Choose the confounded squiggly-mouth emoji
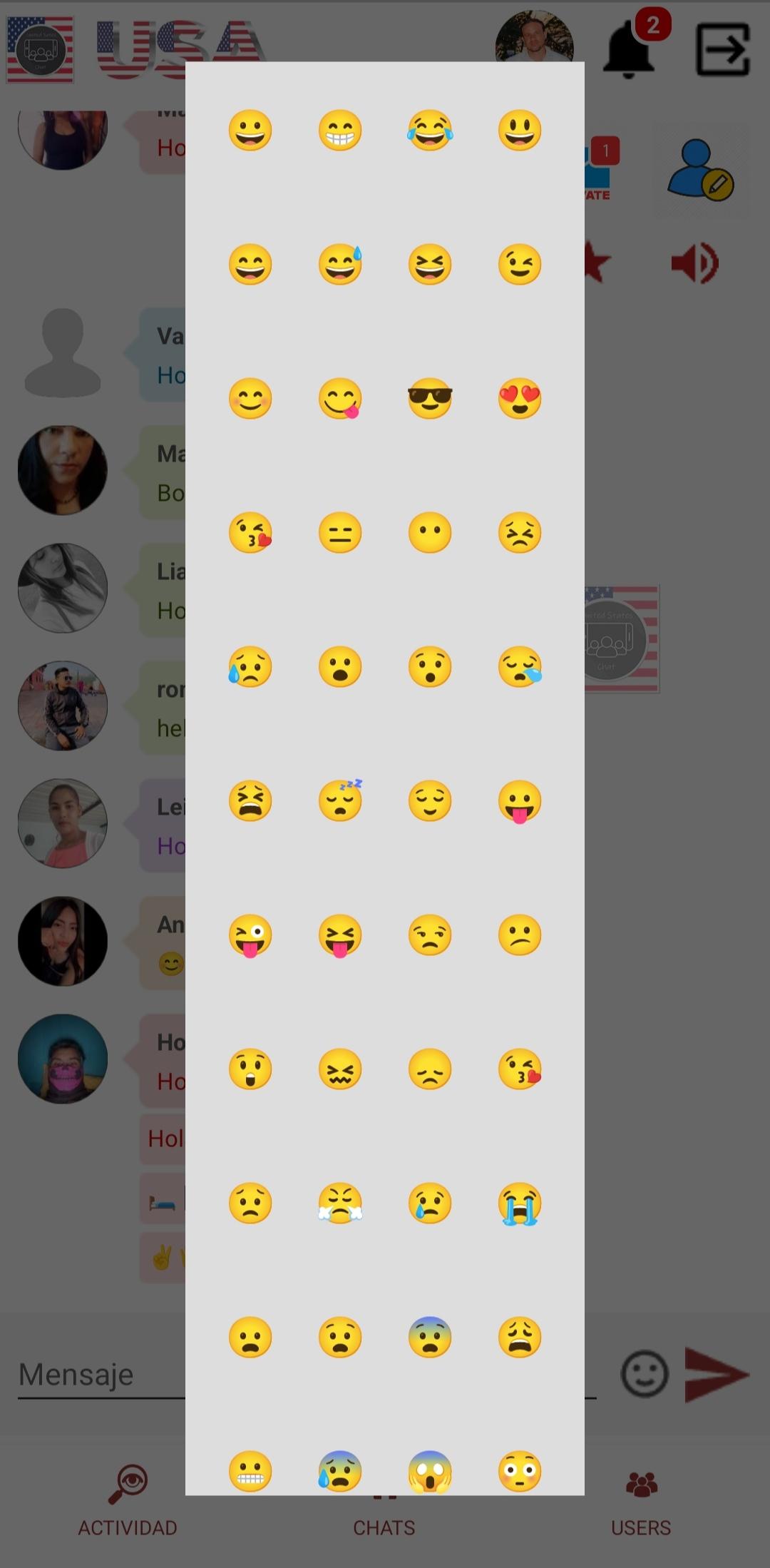 340,1069
